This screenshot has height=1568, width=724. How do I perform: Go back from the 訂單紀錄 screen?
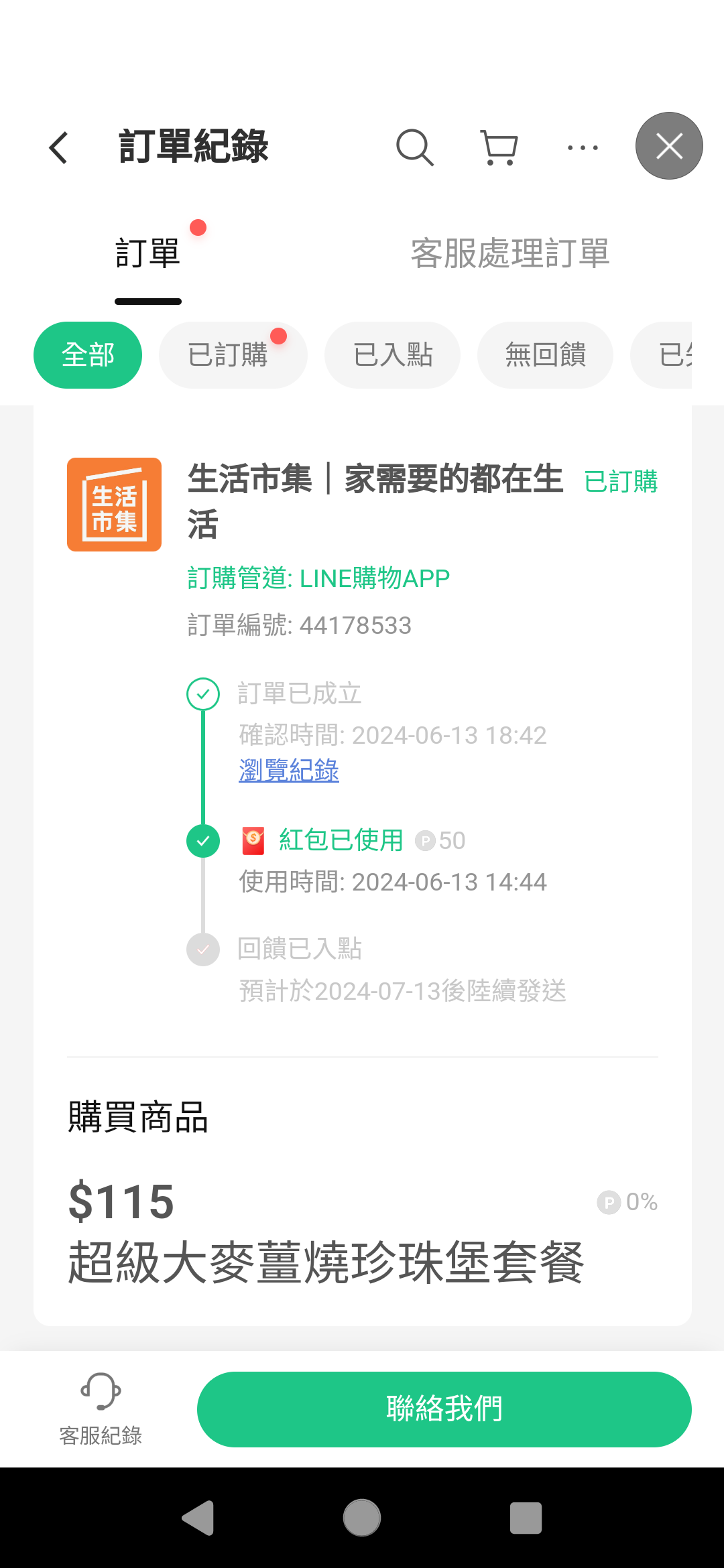(x=59, y=147)
